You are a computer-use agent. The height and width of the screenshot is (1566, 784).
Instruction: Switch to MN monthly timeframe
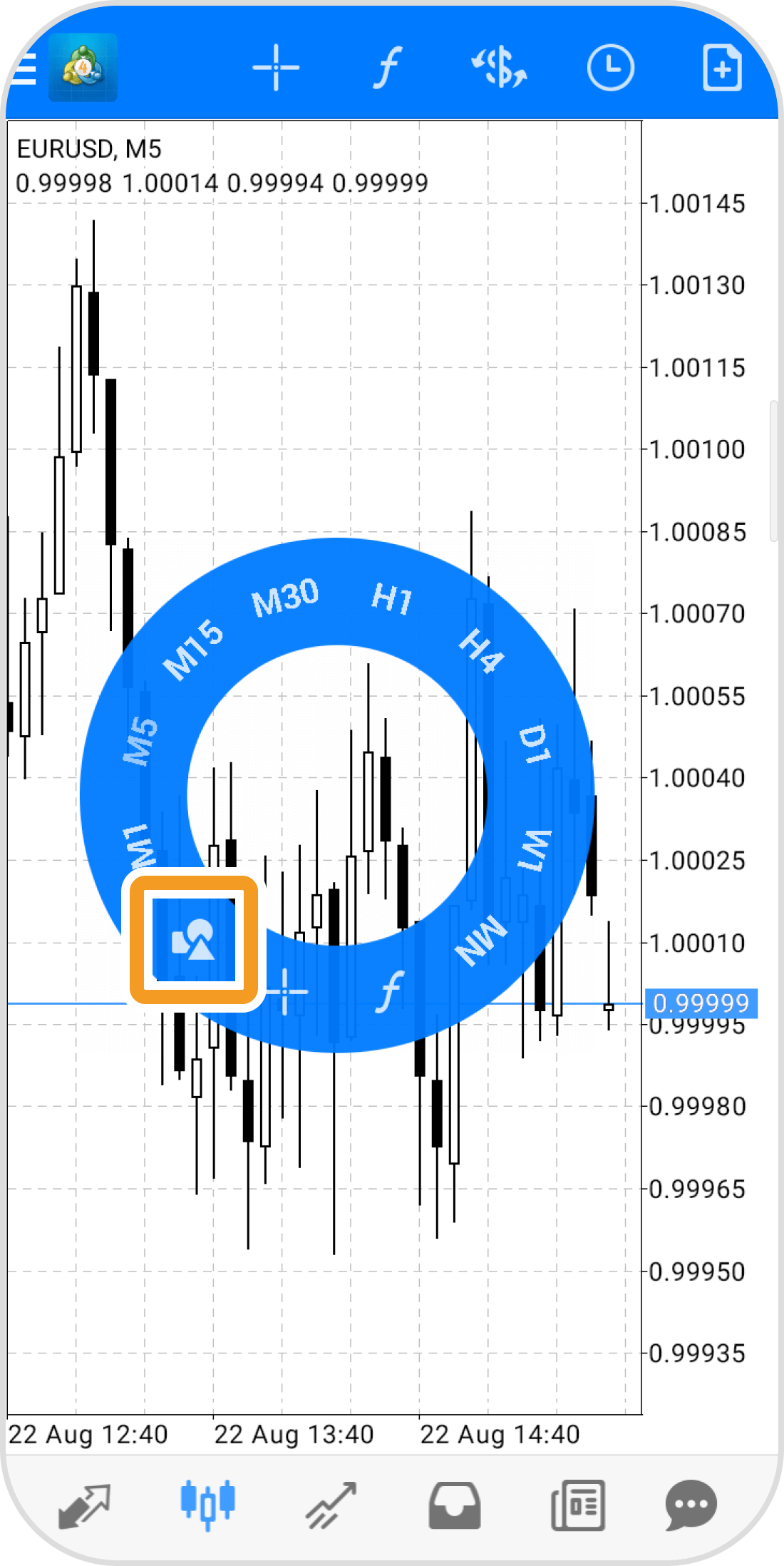tap(482, 940)
